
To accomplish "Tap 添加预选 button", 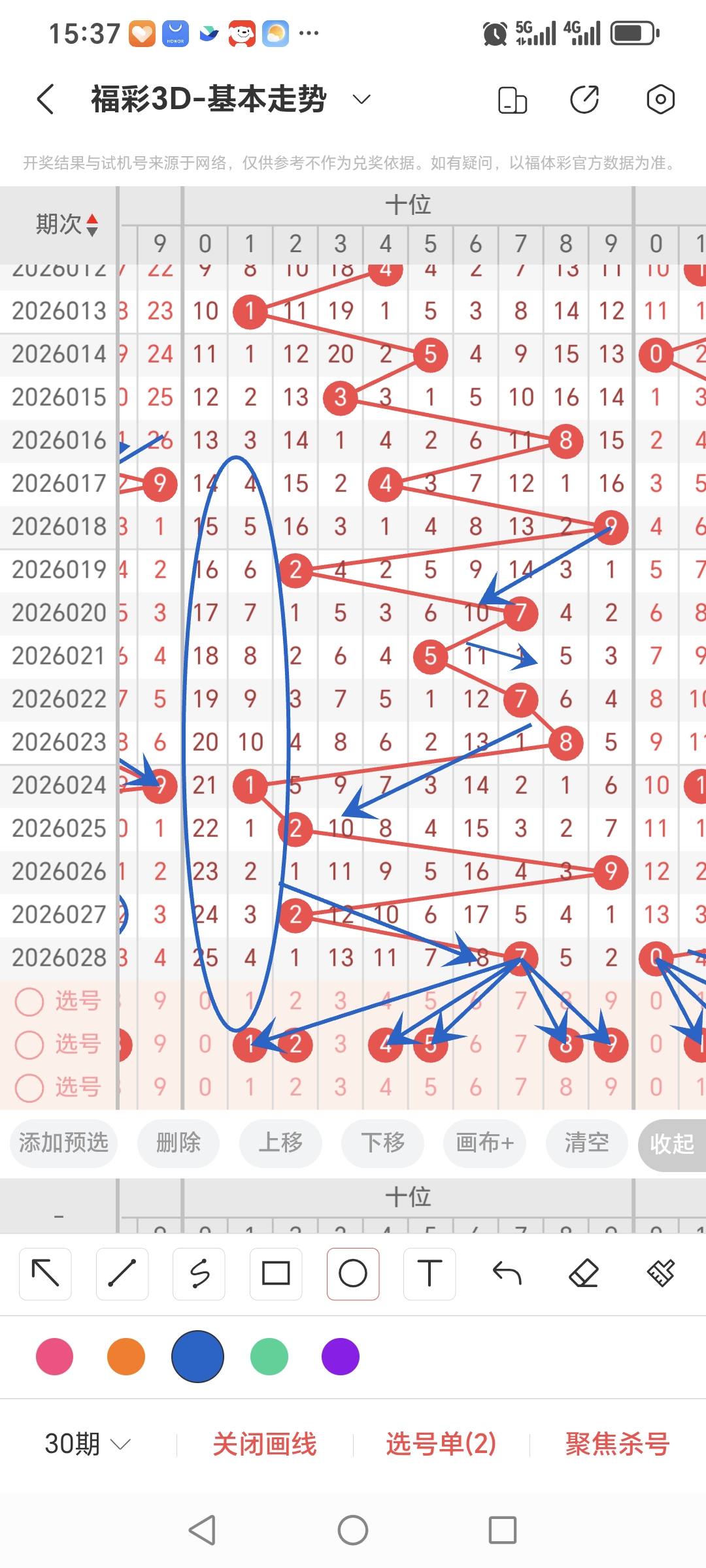I will 63,1143.
